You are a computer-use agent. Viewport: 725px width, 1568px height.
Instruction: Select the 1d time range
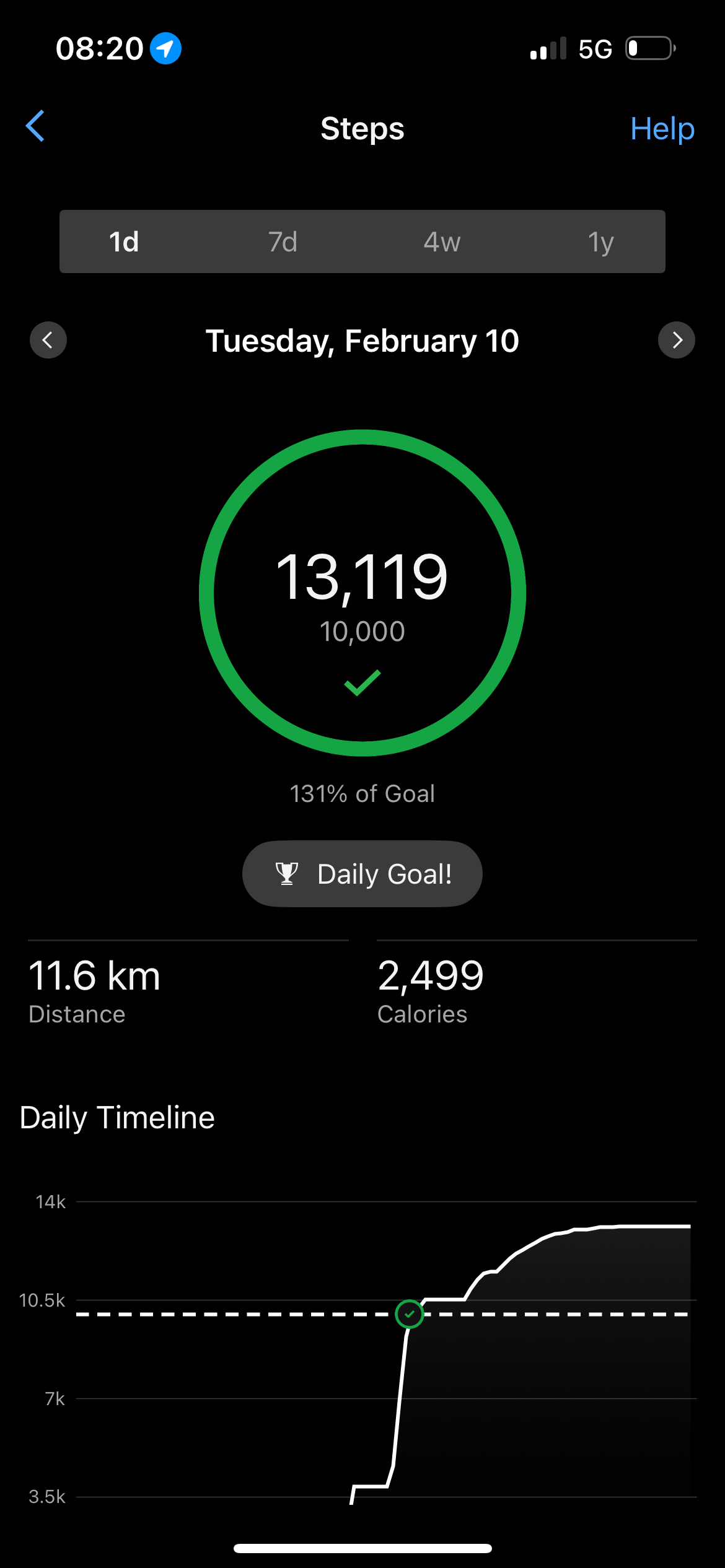click(124, 242)
